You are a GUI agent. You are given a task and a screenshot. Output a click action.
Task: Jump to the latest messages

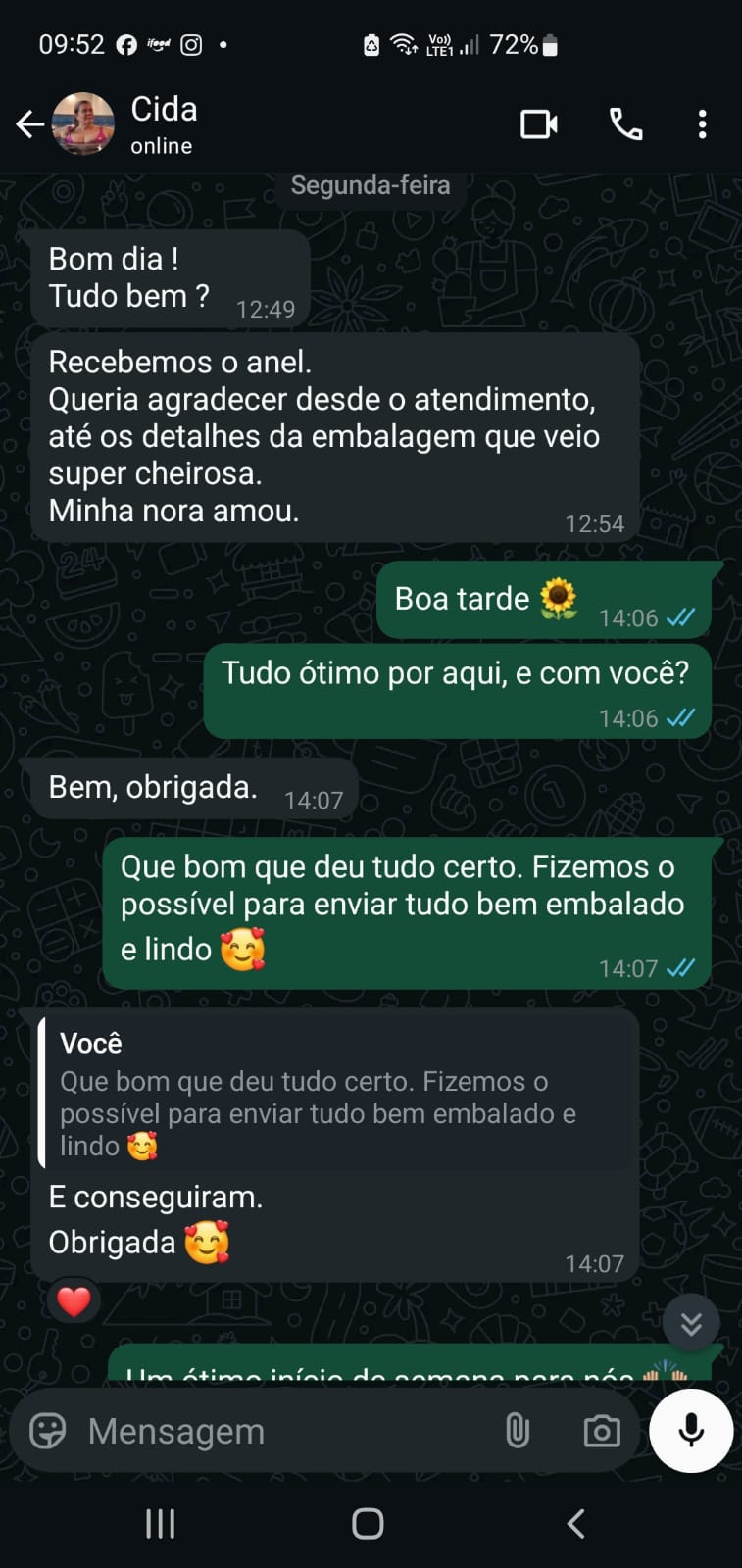click(691, 1324)
